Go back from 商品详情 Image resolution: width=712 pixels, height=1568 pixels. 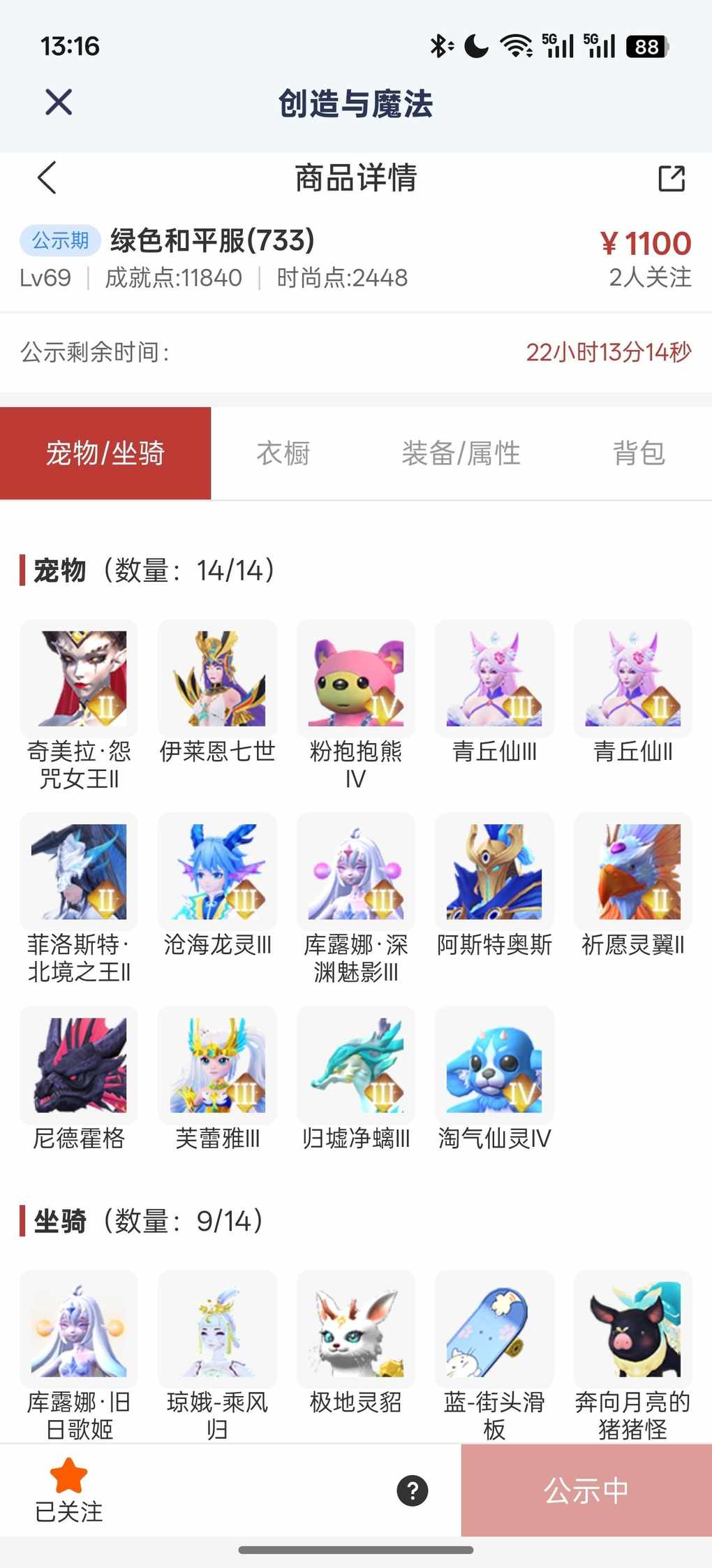(x=47, y=178)
